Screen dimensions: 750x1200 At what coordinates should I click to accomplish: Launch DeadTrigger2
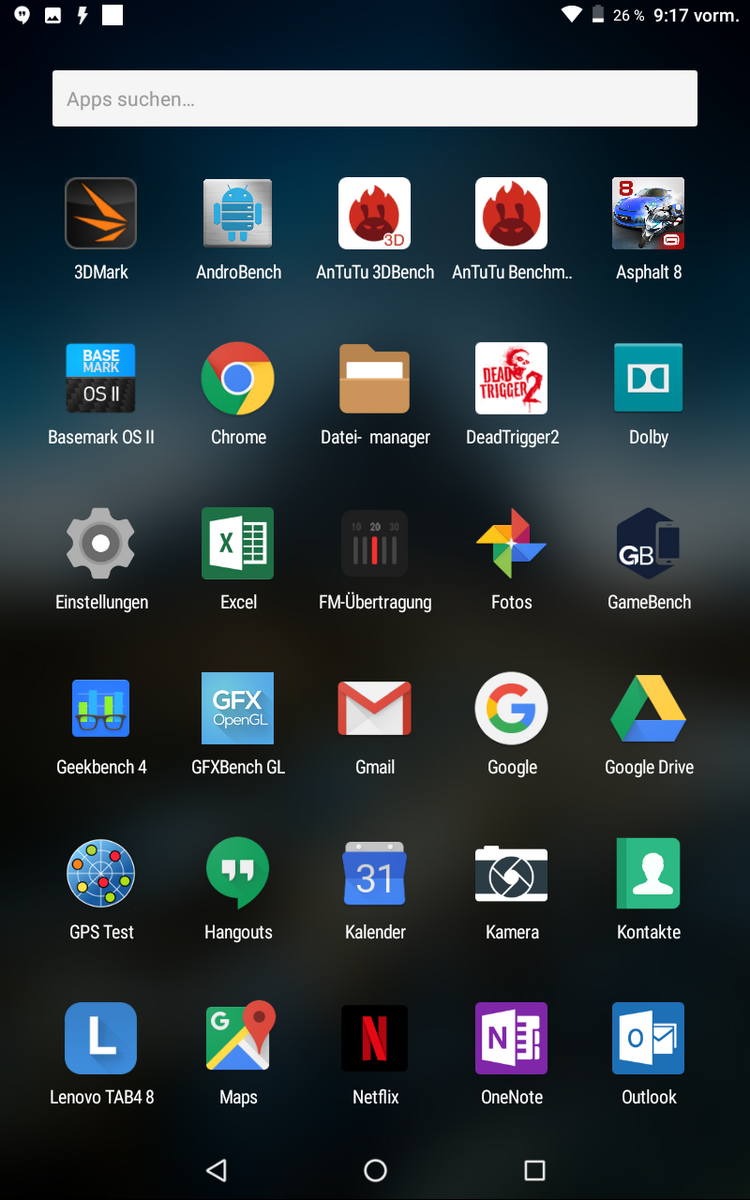pyautogui.click(x=512, y=378)
